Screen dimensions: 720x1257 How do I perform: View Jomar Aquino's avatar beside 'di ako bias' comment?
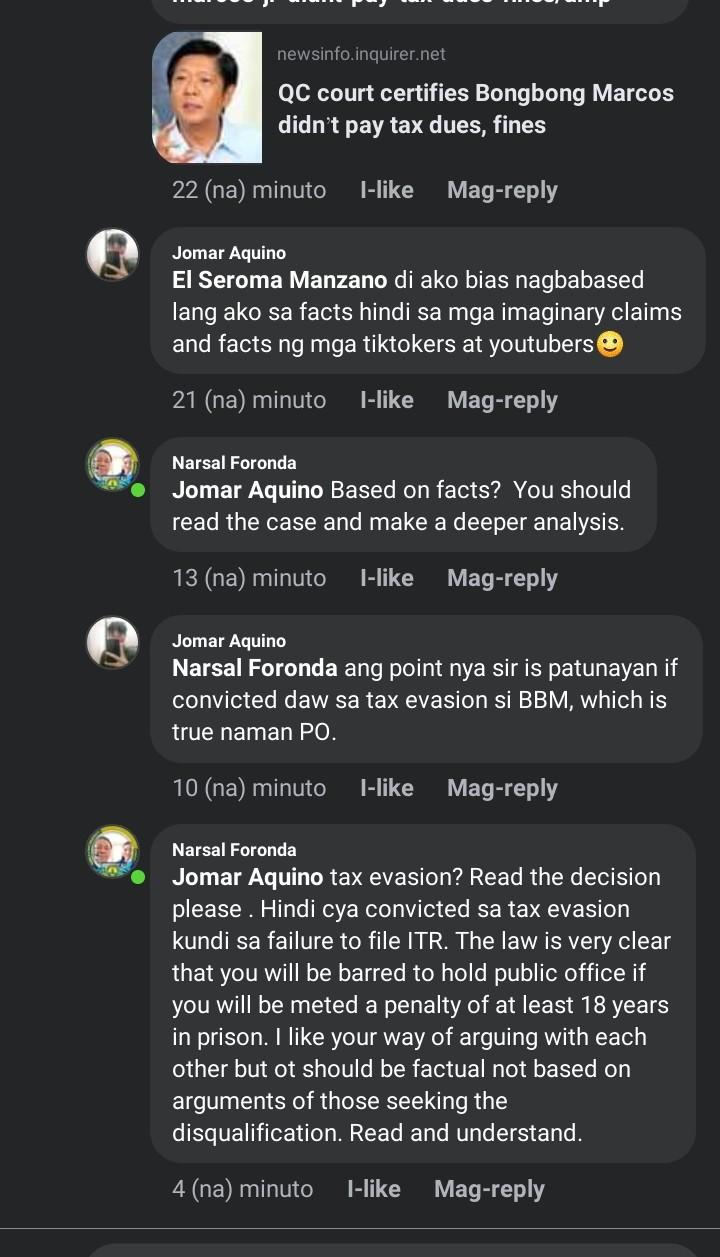pos(112,255)
